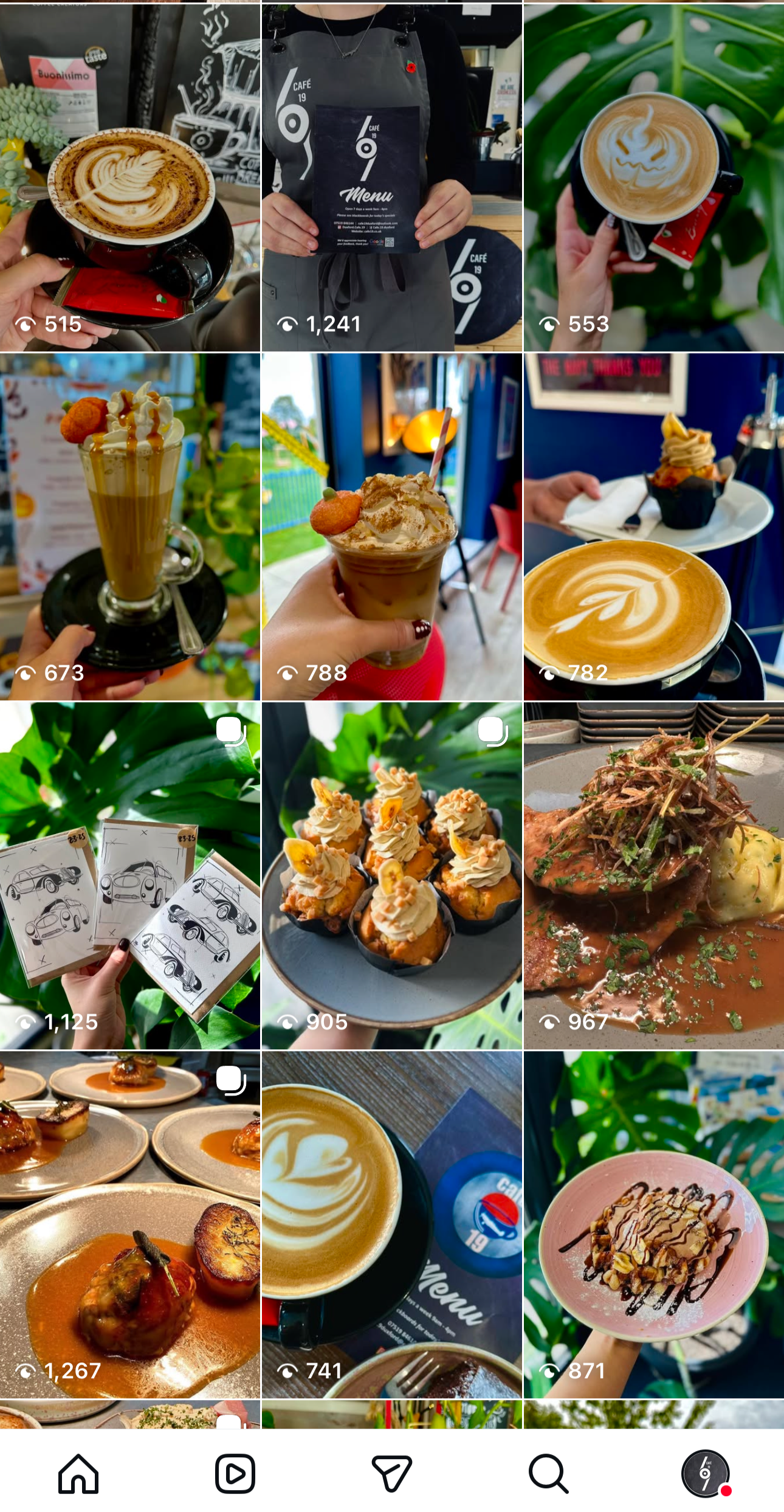Open the banana cupcakes post with 905 views

click(x=391, y=875)
